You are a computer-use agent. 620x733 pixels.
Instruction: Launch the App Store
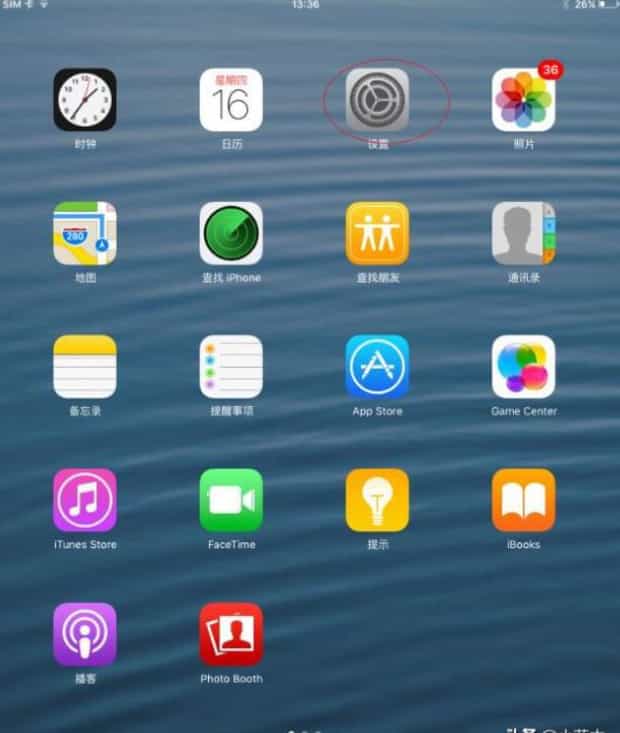[377, 367]
